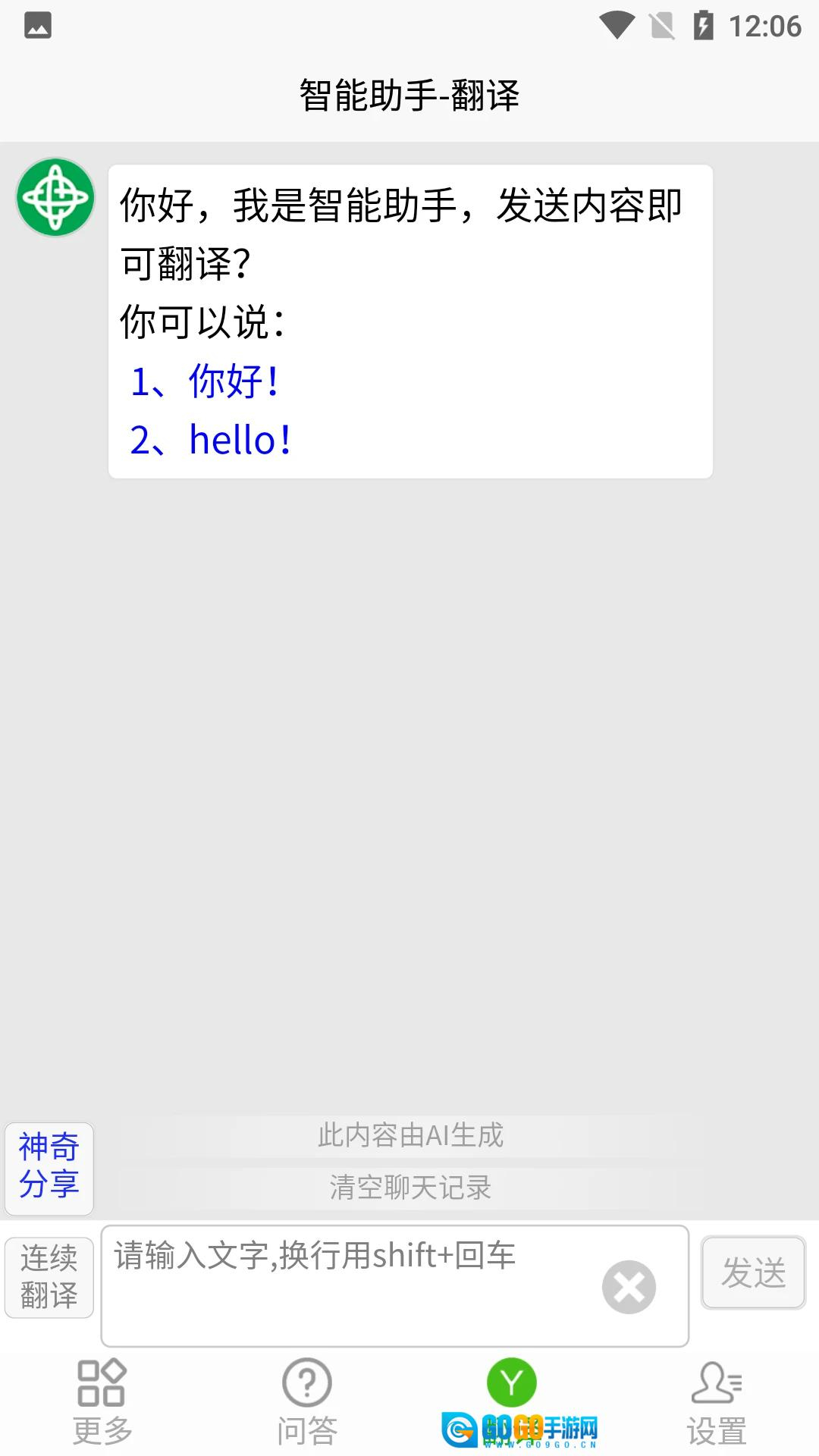This screenshot has height=1456, width=819.
Task: Send the message with 发送
Action: [x=753, y=1272]
